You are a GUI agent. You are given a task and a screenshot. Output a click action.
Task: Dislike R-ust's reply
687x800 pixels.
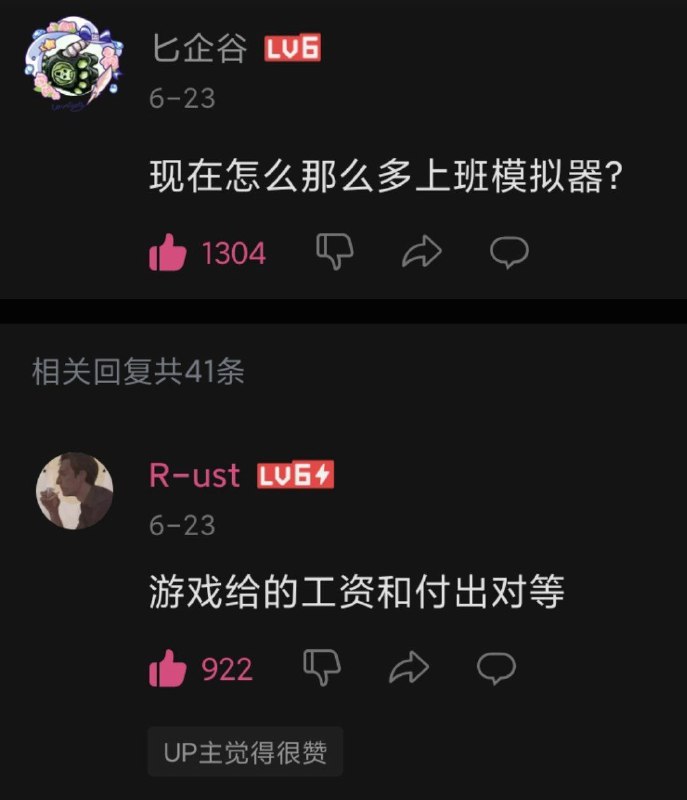click(x=322, y=666)
